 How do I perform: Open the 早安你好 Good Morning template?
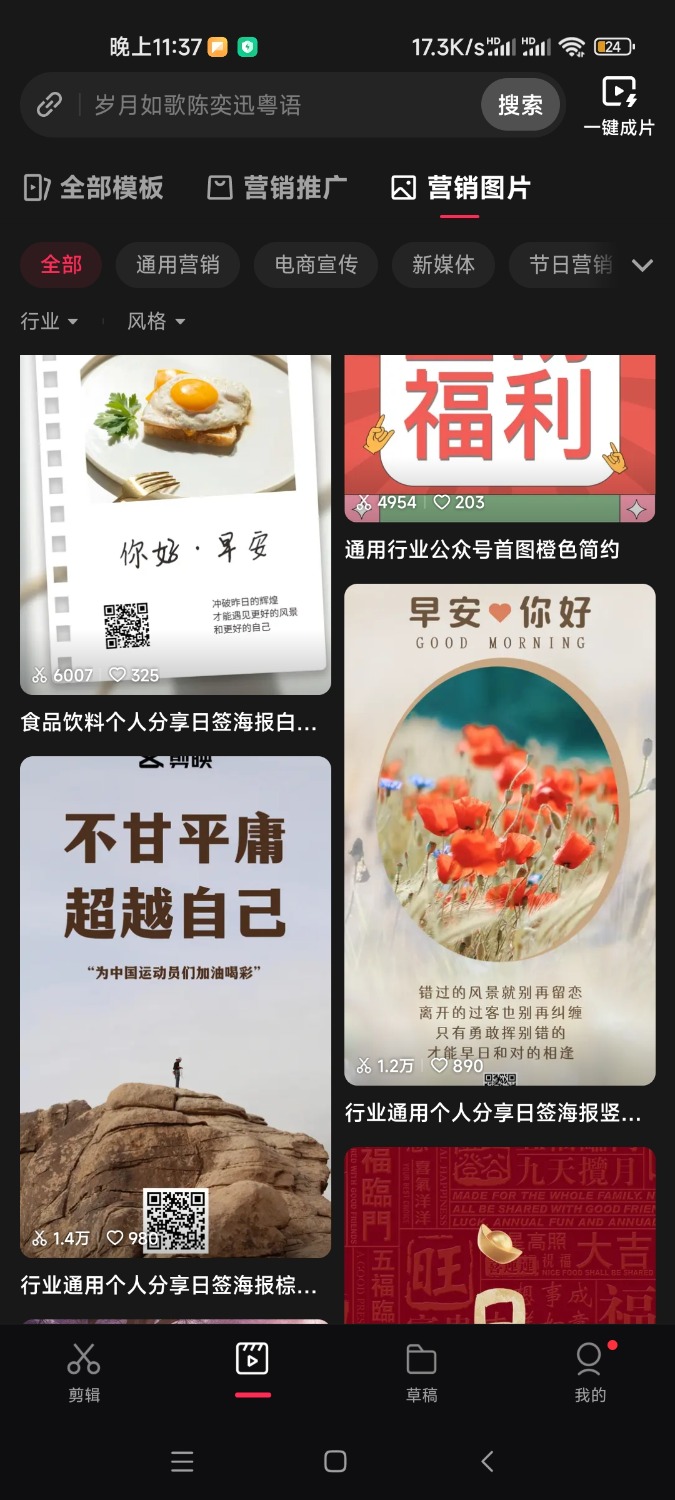(500, 835)
